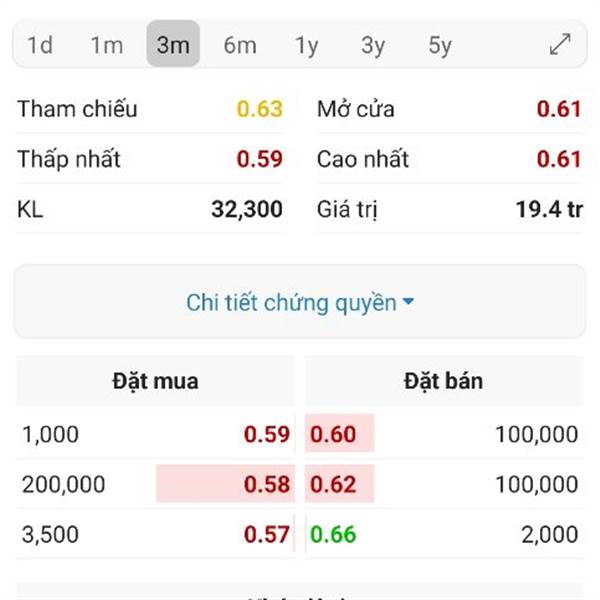Image resolution: width=600 pixels, height=600 pixels.
Task: Switch to the 5y time range
Action: (440, 45)
